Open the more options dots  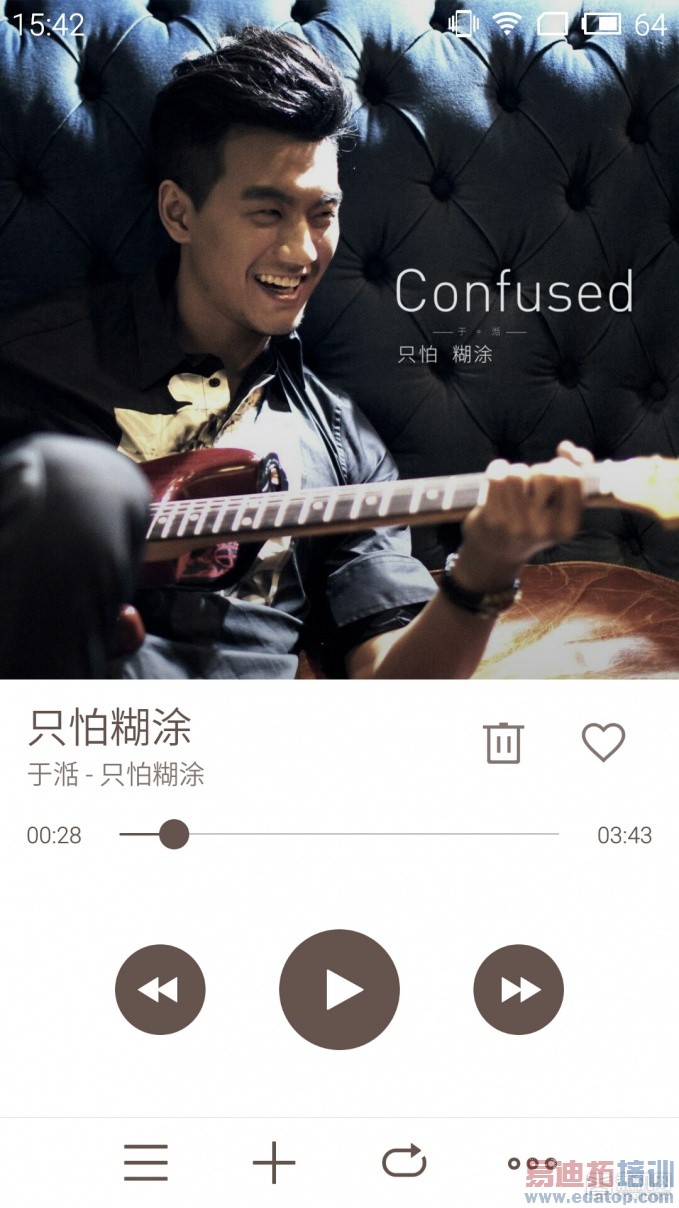coord(532,1163)
